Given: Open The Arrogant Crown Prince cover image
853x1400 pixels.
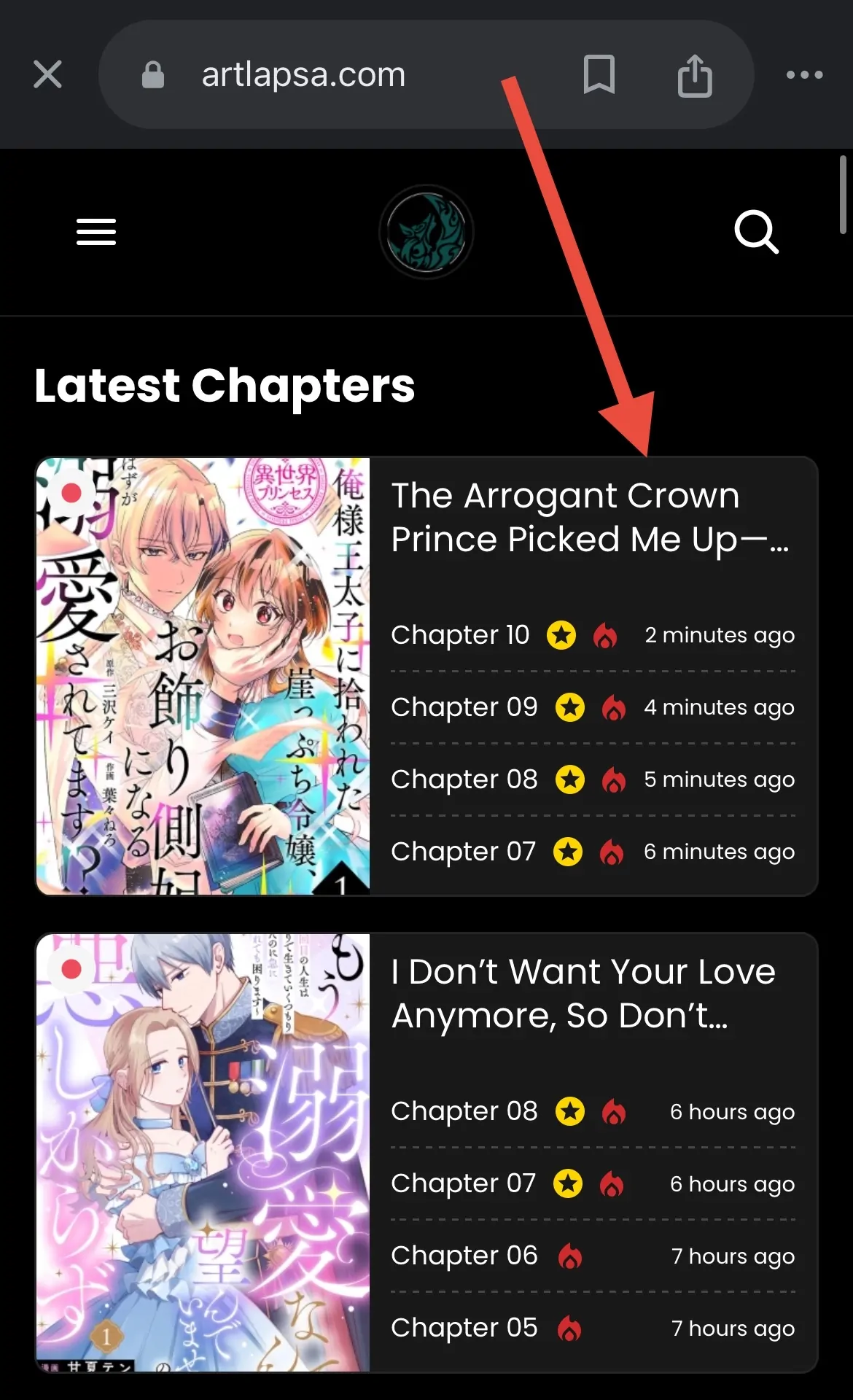Looking at the screenshot, I should [x=203, y=676].
